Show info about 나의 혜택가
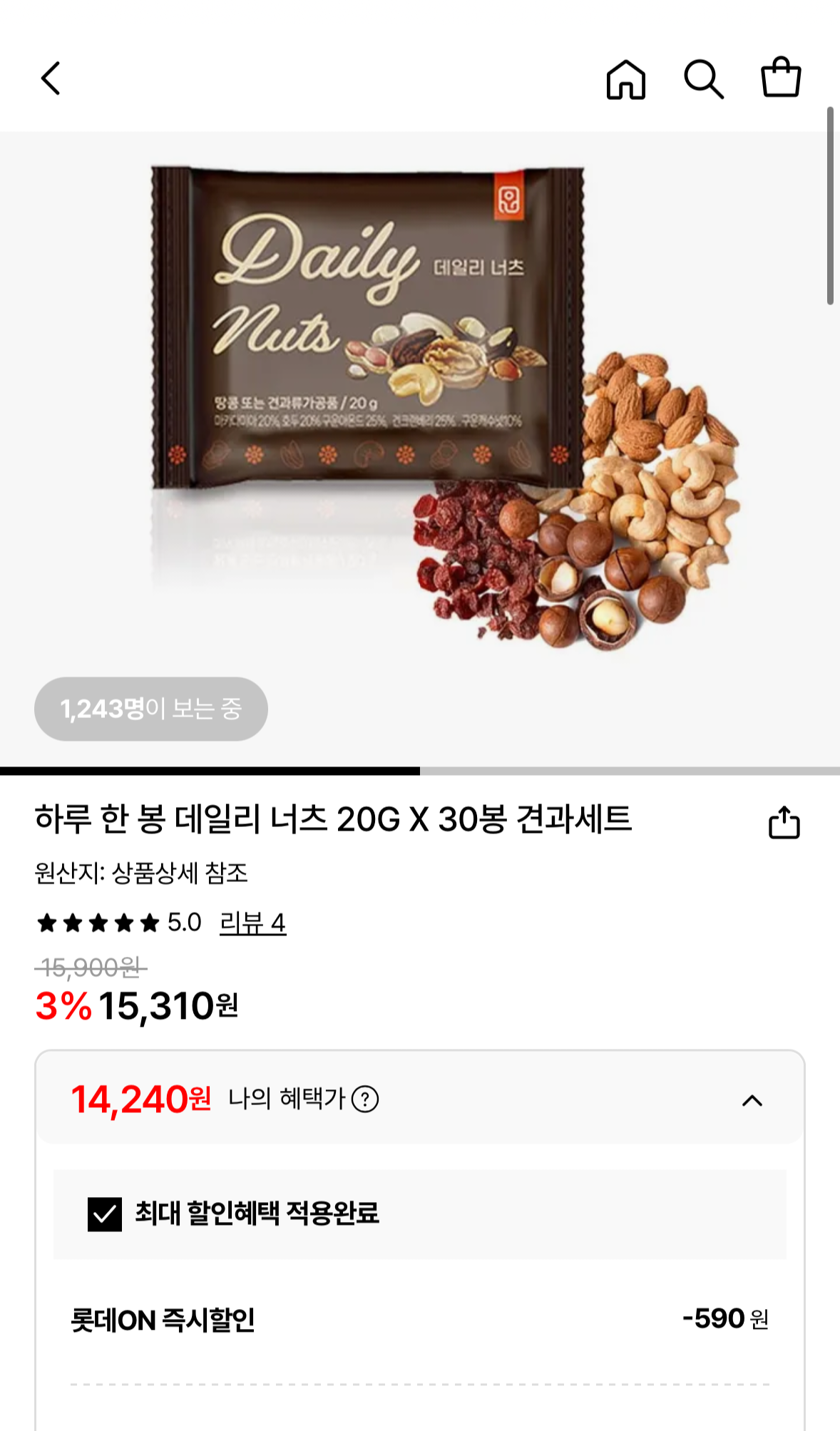This screenshot has height=1431, width=840. click(365, 1099)
